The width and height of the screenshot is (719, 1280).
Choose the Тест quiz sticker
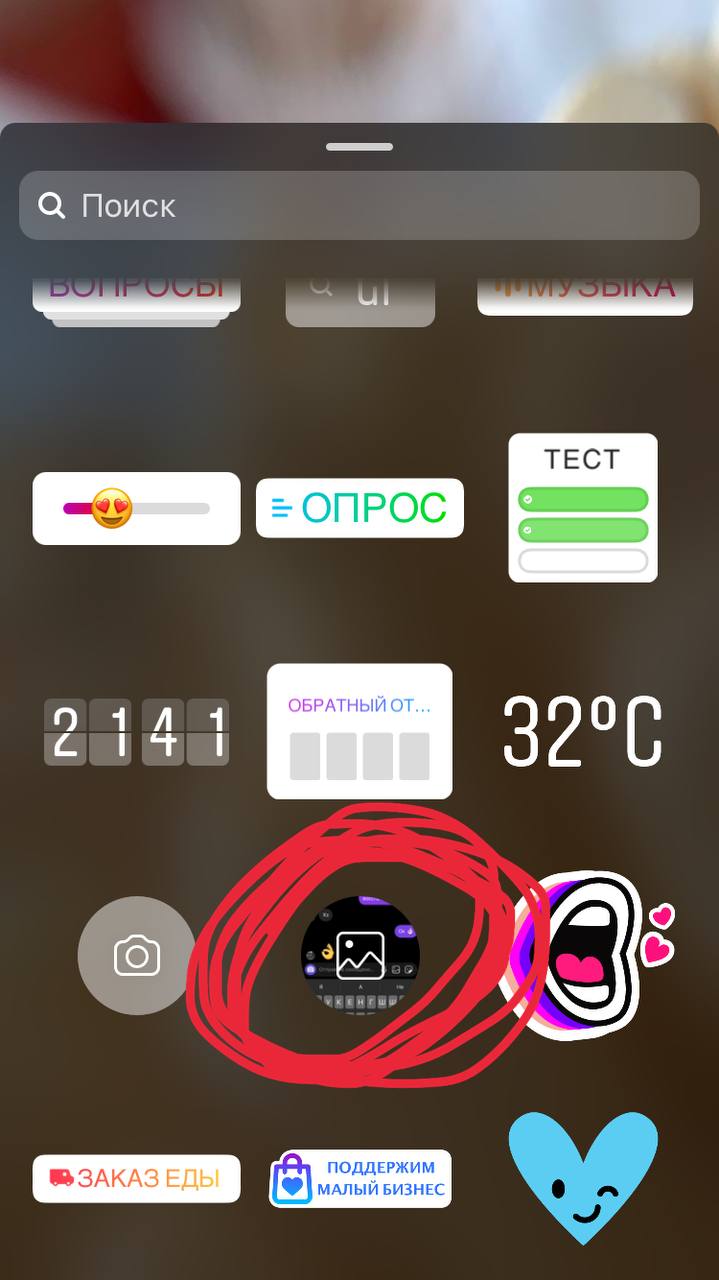pyautogui.click(x=583, y=507)
